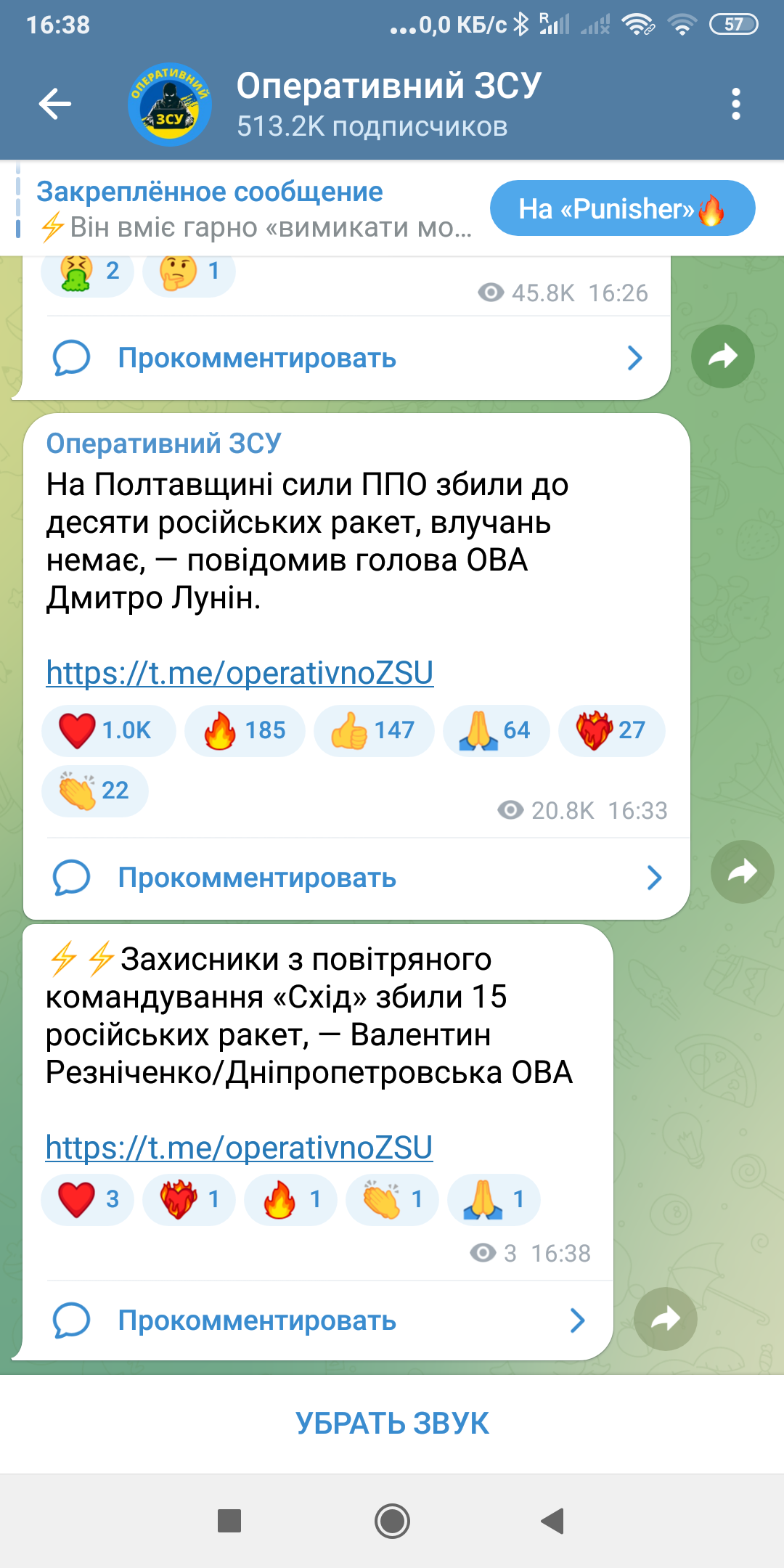Viewport: 784px width, 1568px height.
Task: React with fire showing 185
Action: pos(245,730)
